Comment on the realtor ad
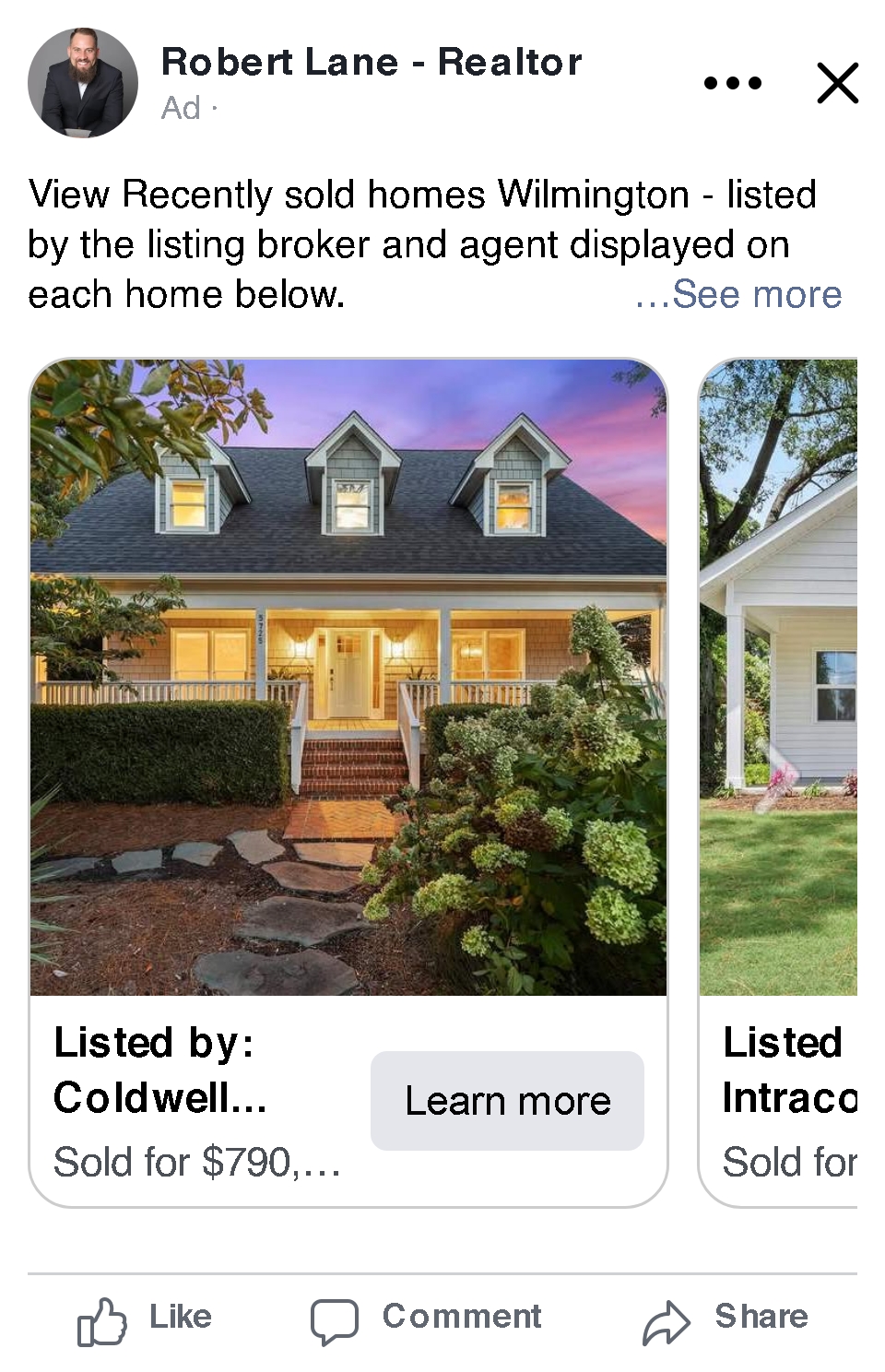 pos(426,1319)
